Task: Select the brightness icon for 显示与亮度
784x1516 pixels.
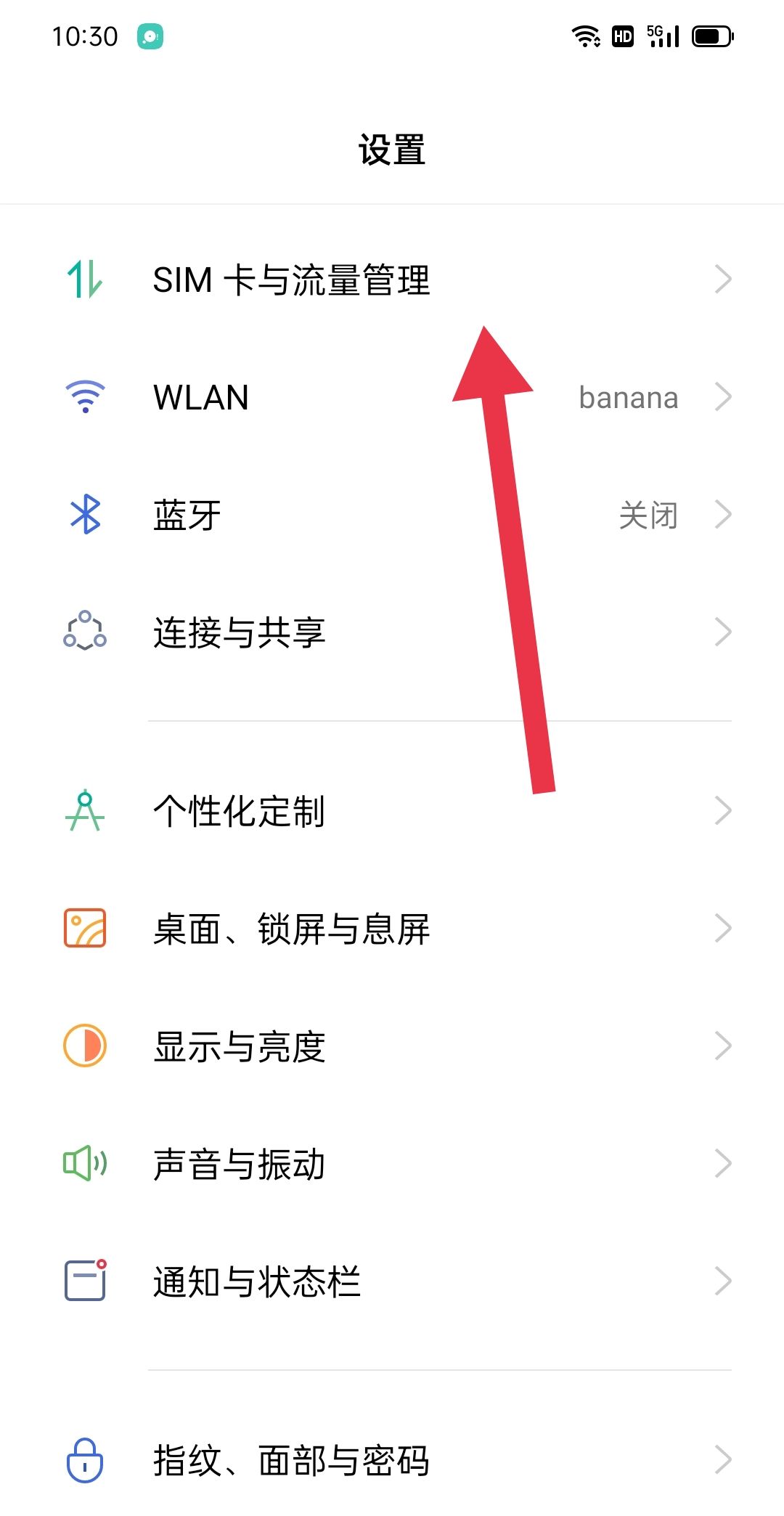Action: (x=85, y=1046)
